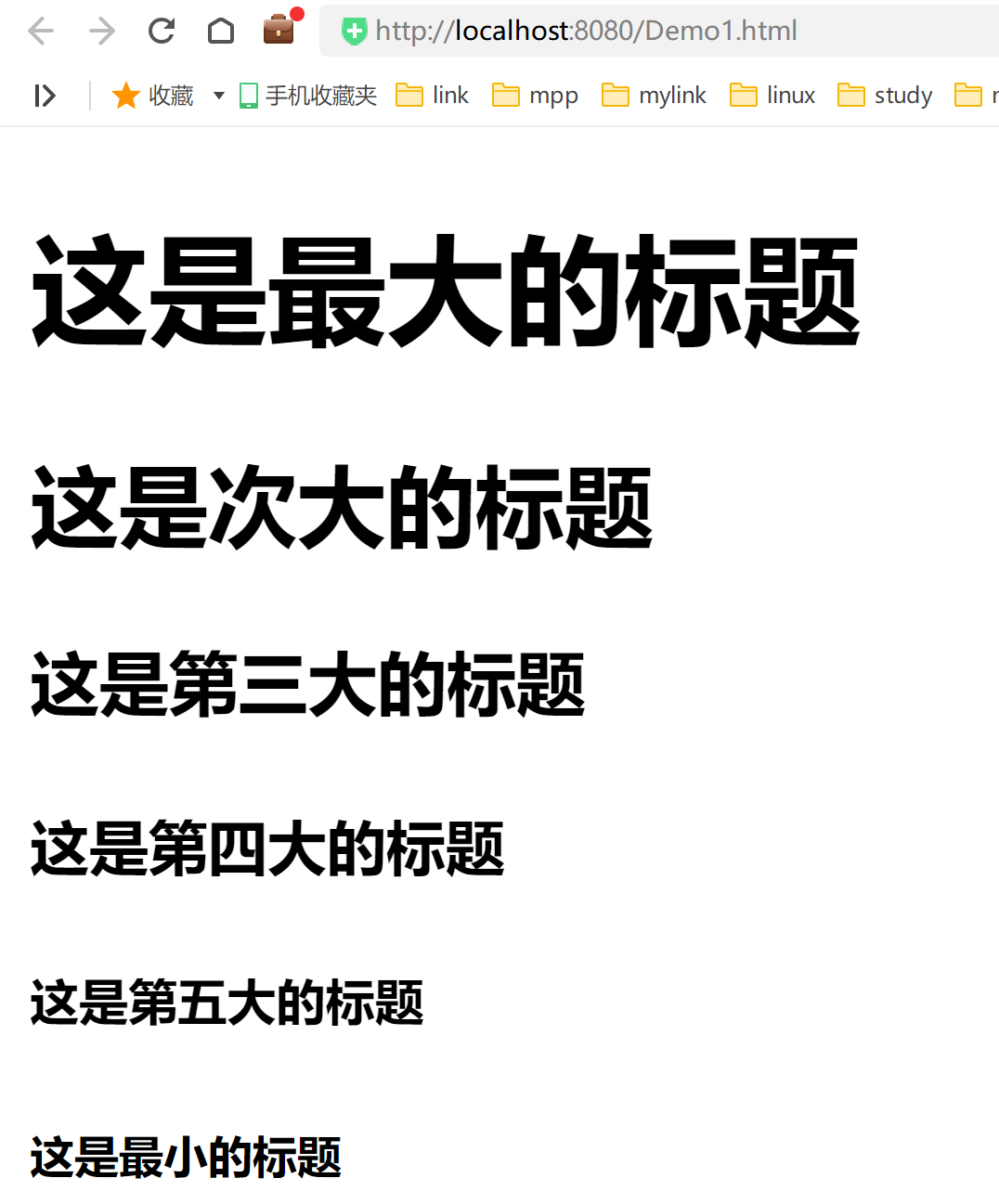Open the browser home page

[x=221, y=31]
